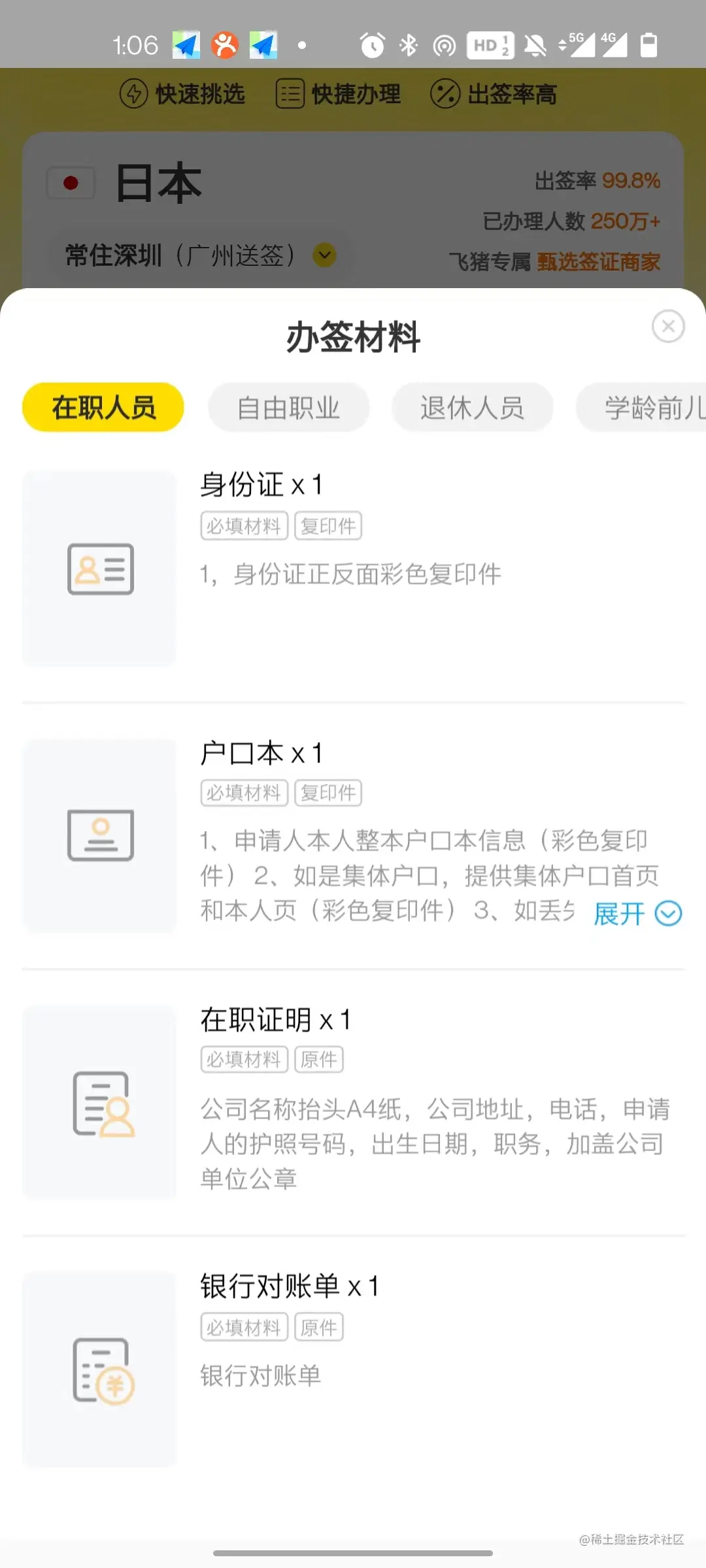Screen dimensions: 706x1568
Task: Switch to the 退休人员 tab
Action: pyautogui.click(x=472, y=408)
